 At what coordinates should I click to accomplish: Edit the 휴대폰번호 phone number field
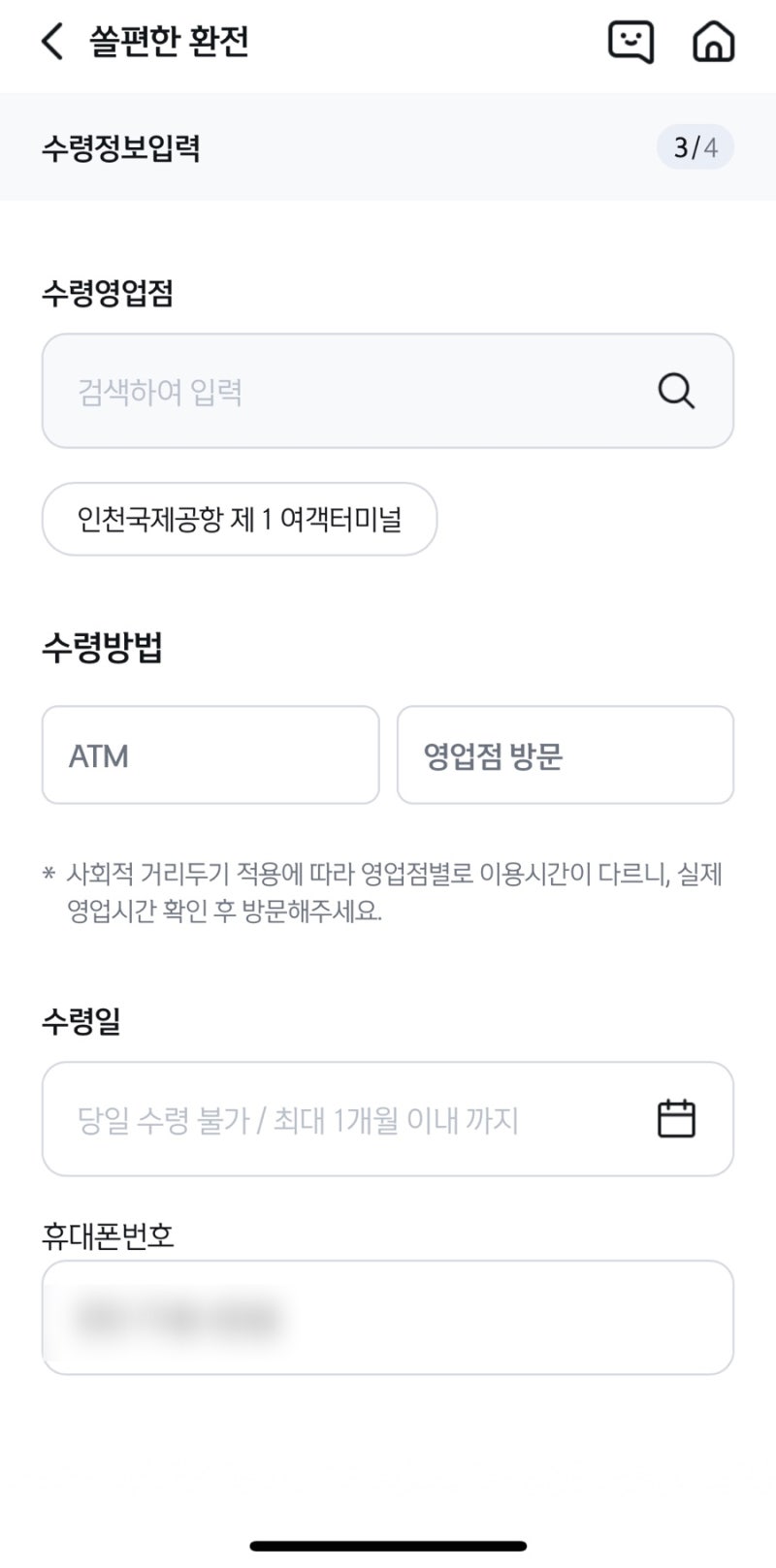[388, 1317]
